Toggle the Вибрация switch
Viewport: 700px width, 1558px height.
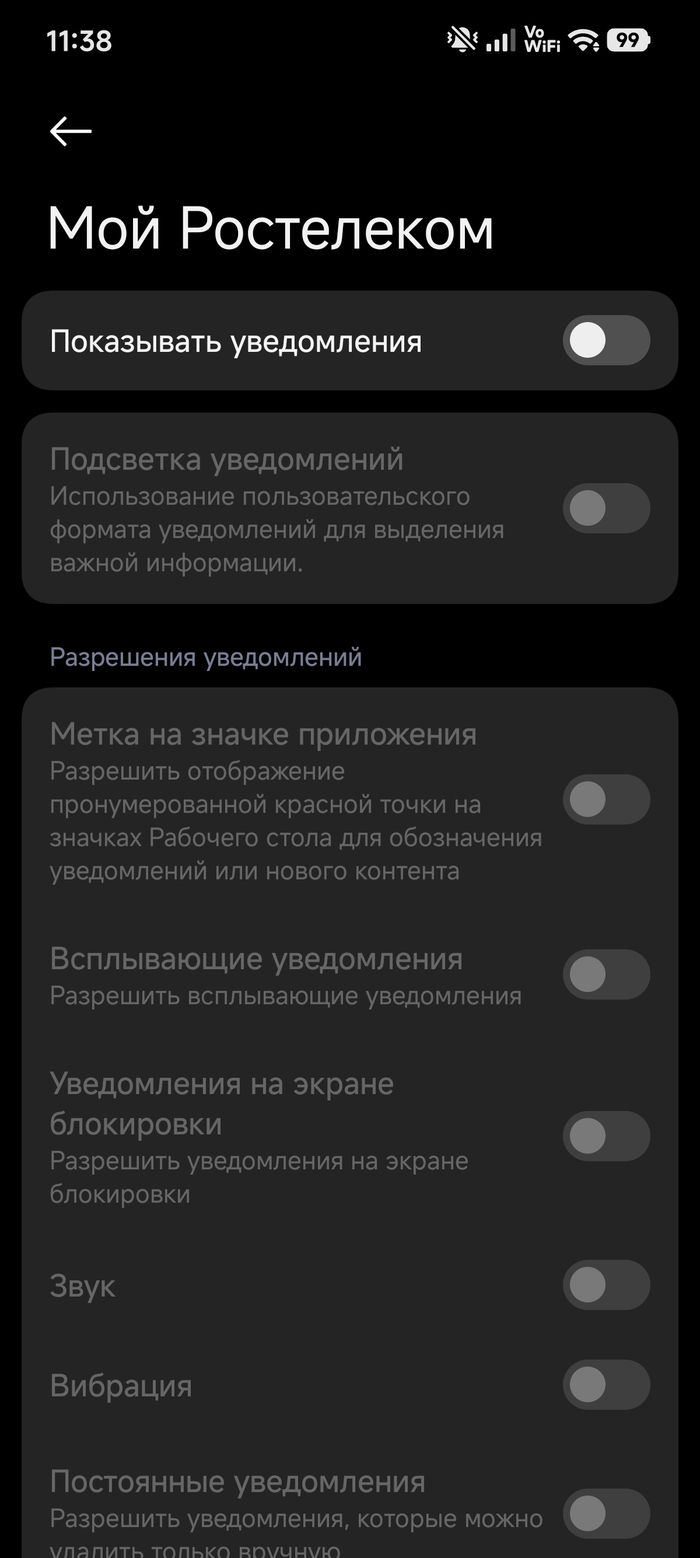(x=606, y=1385)
